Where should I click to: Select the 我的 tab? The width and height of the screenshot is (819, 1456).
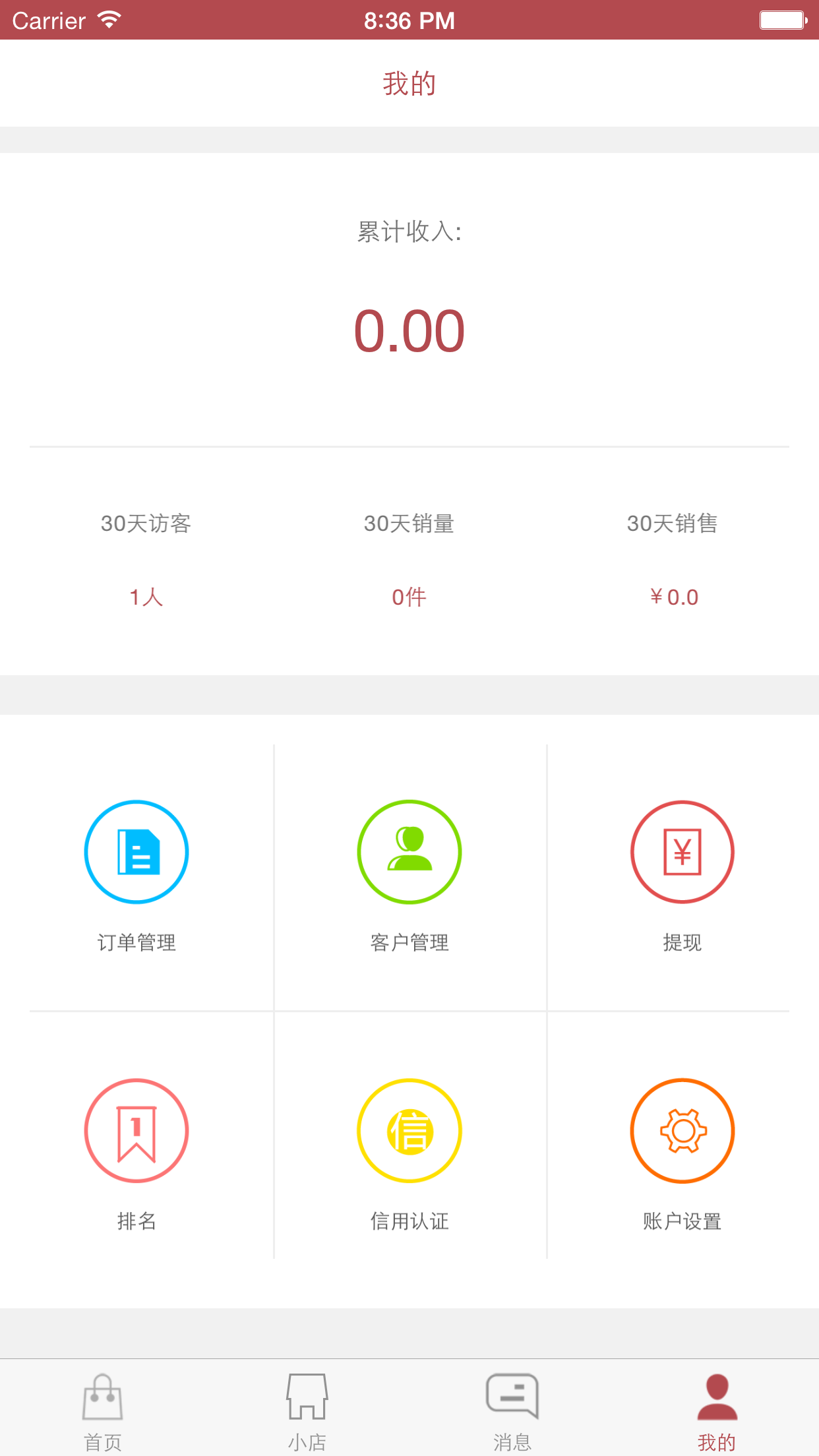coord(717,1411)
